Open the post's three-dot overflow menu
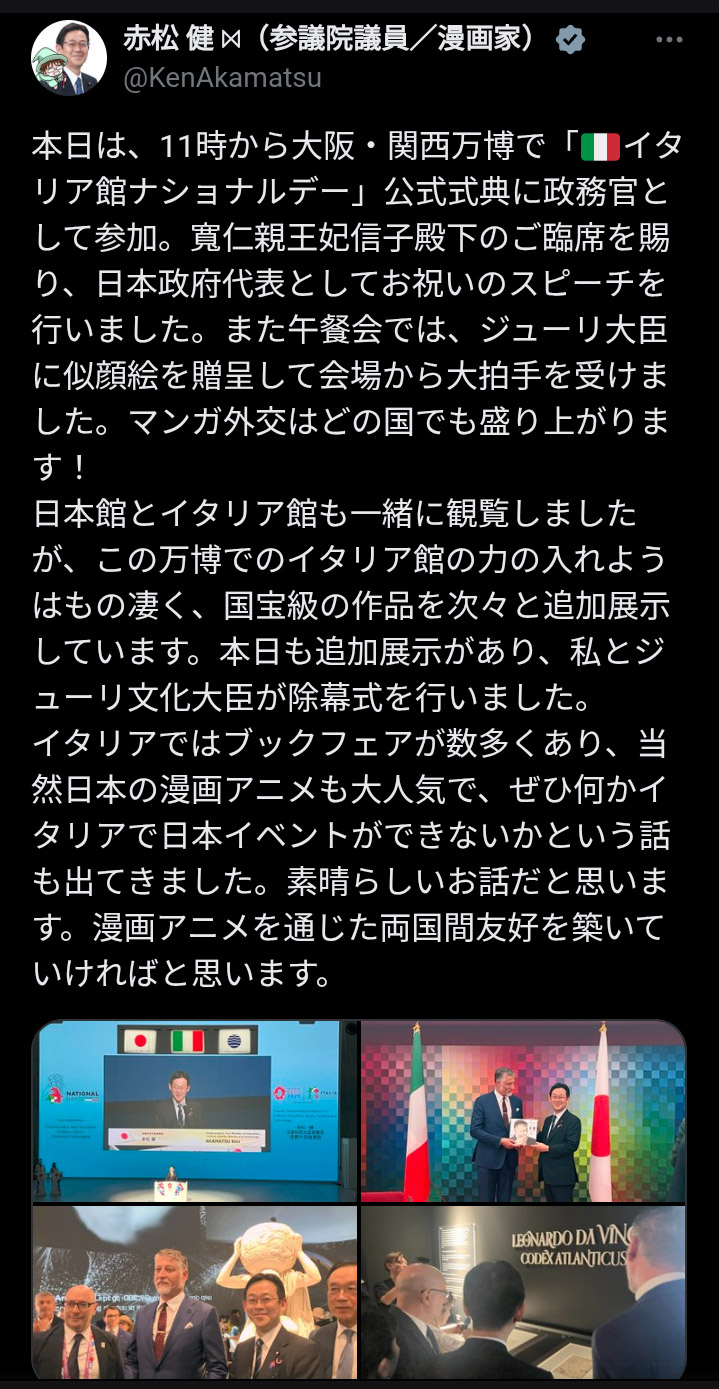 (x=670, y=40)
